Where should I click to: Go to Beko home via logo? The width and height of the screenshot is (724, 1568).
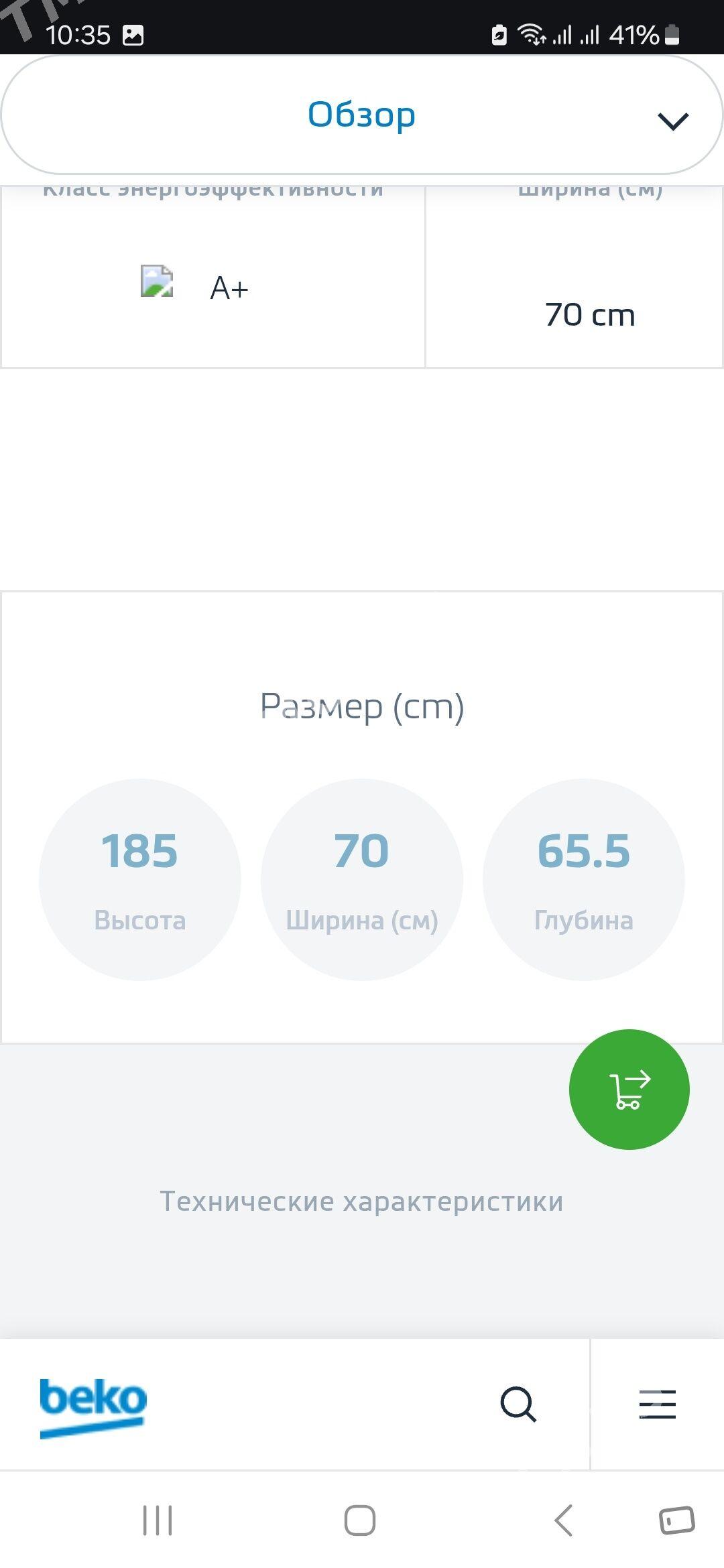[x=93, y=1405]
